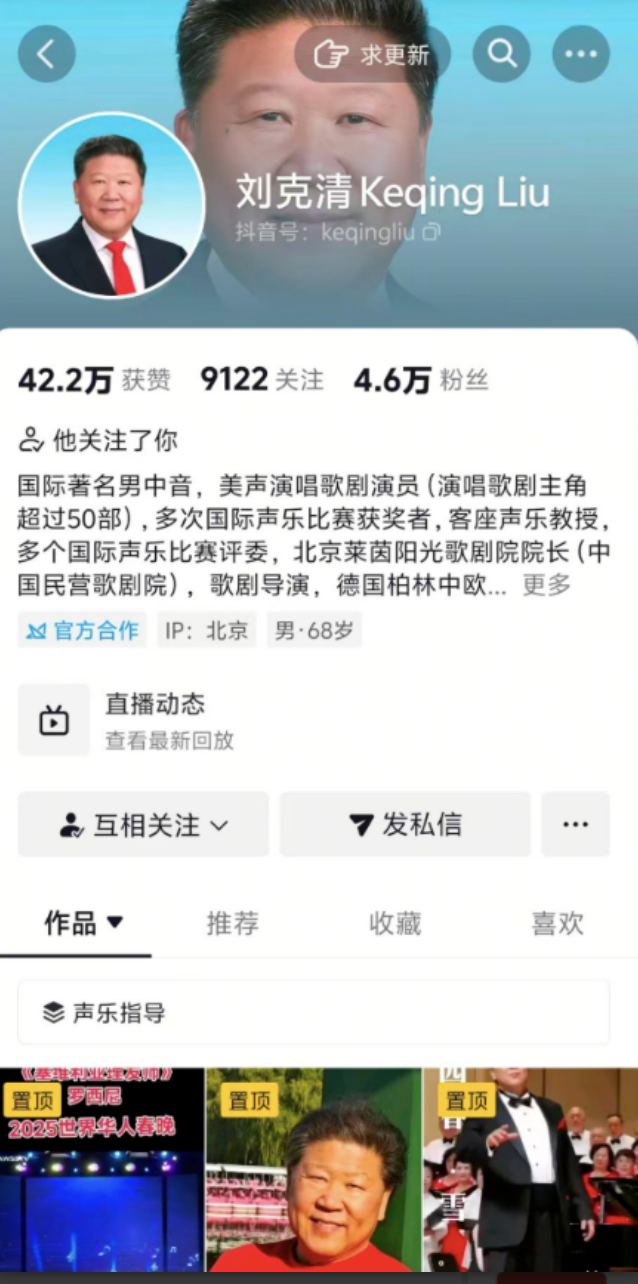Expand the bio with 更多

click(547, 585)
